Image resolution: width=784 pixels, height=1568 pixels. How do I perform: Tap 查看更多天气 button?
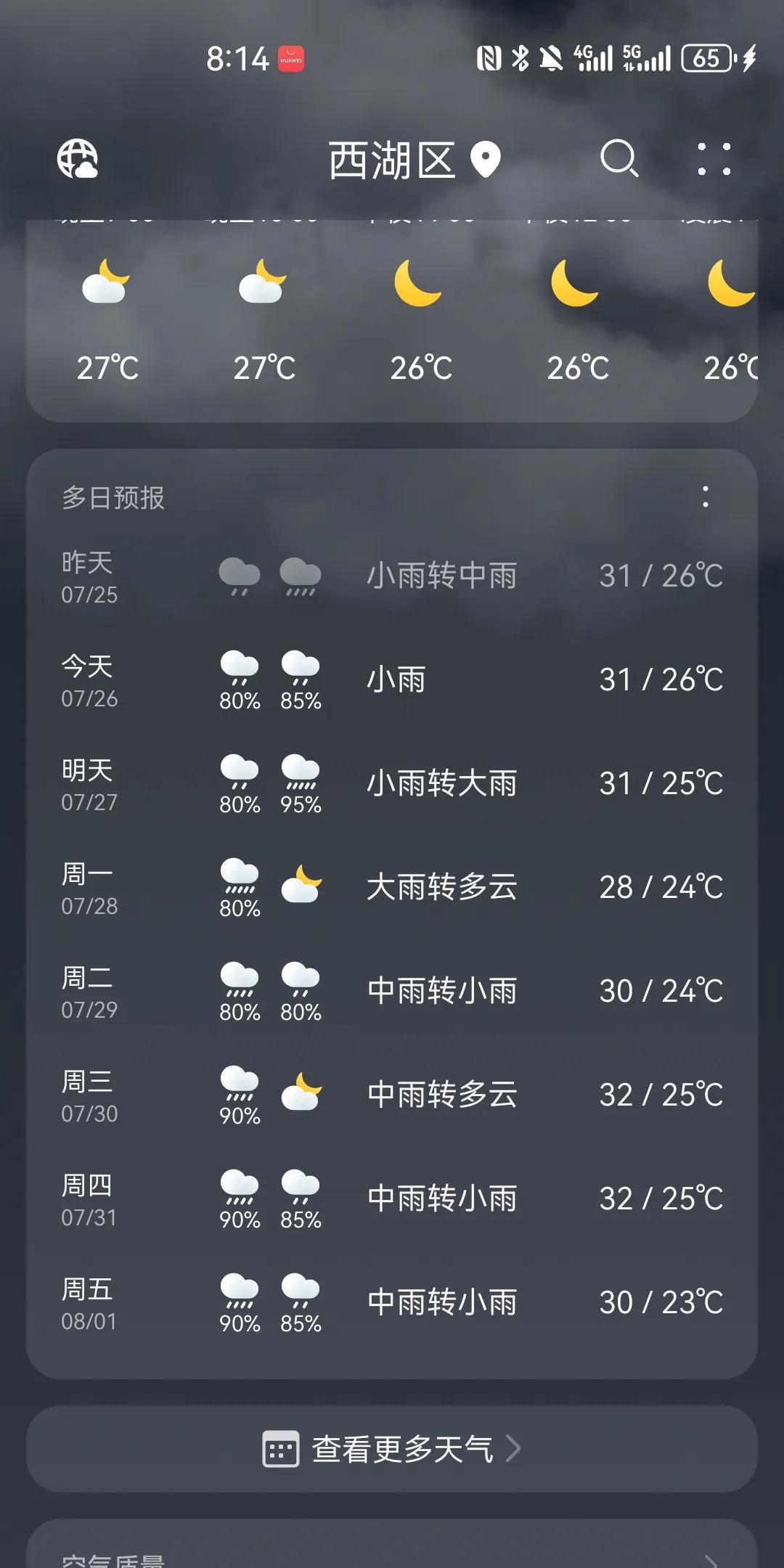392,1449
